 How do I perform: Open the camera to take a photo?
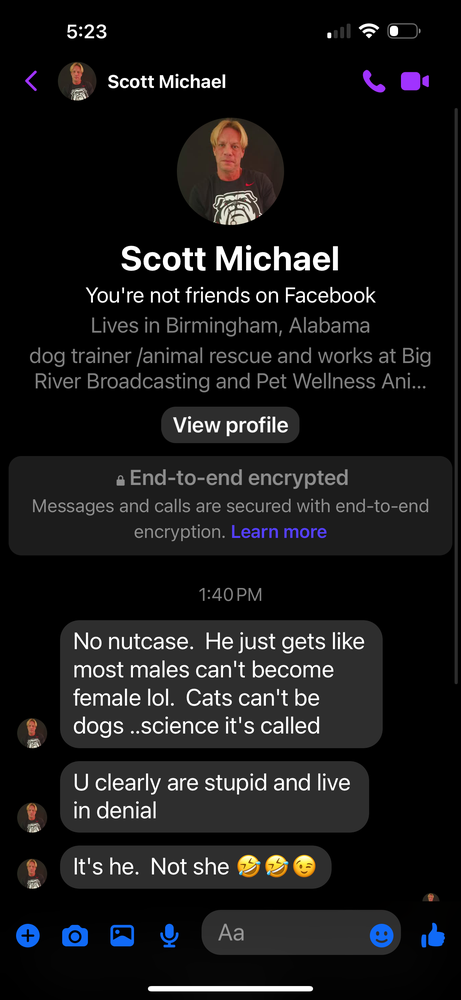(75, 936)
